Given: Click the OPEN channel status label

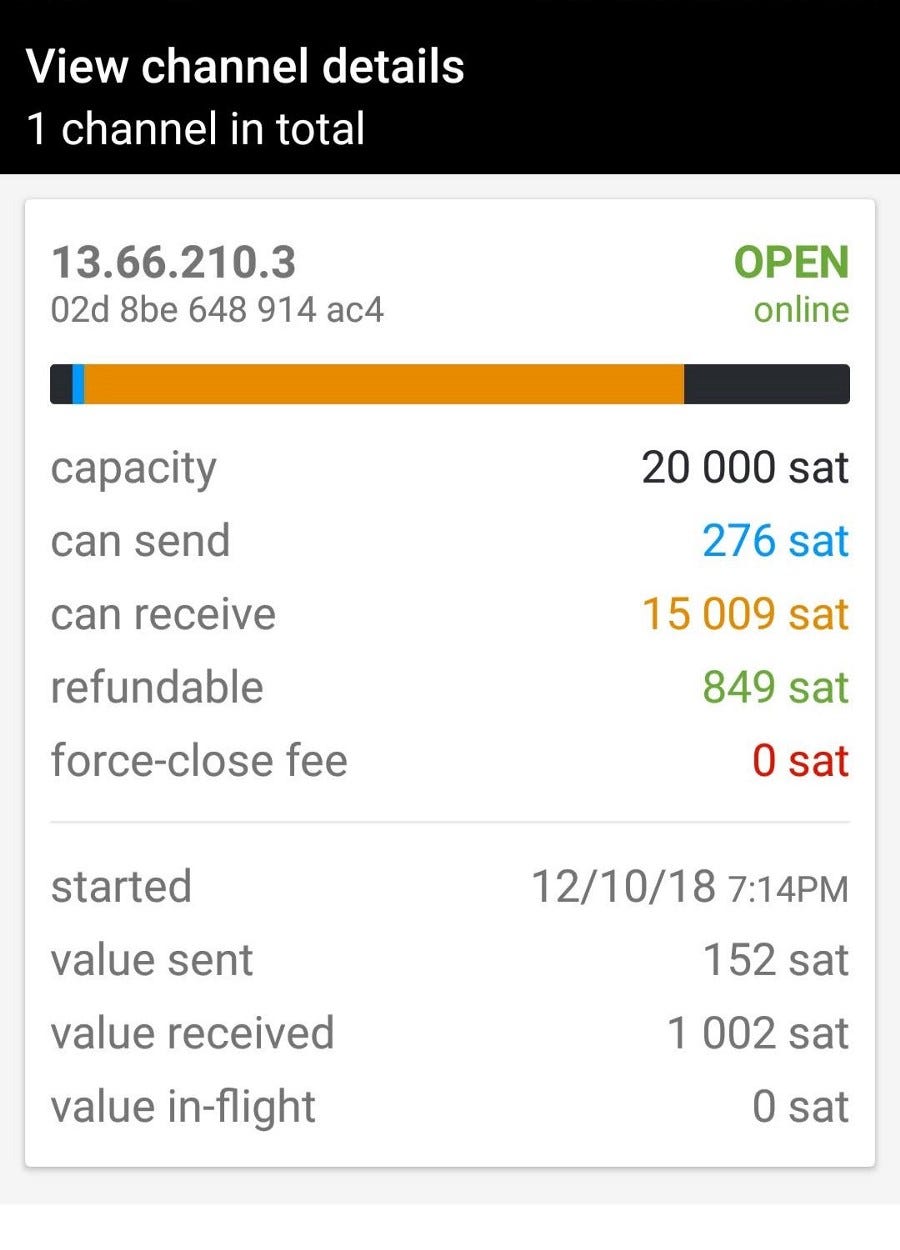Looking at the screenshot, I should (793, 263).
